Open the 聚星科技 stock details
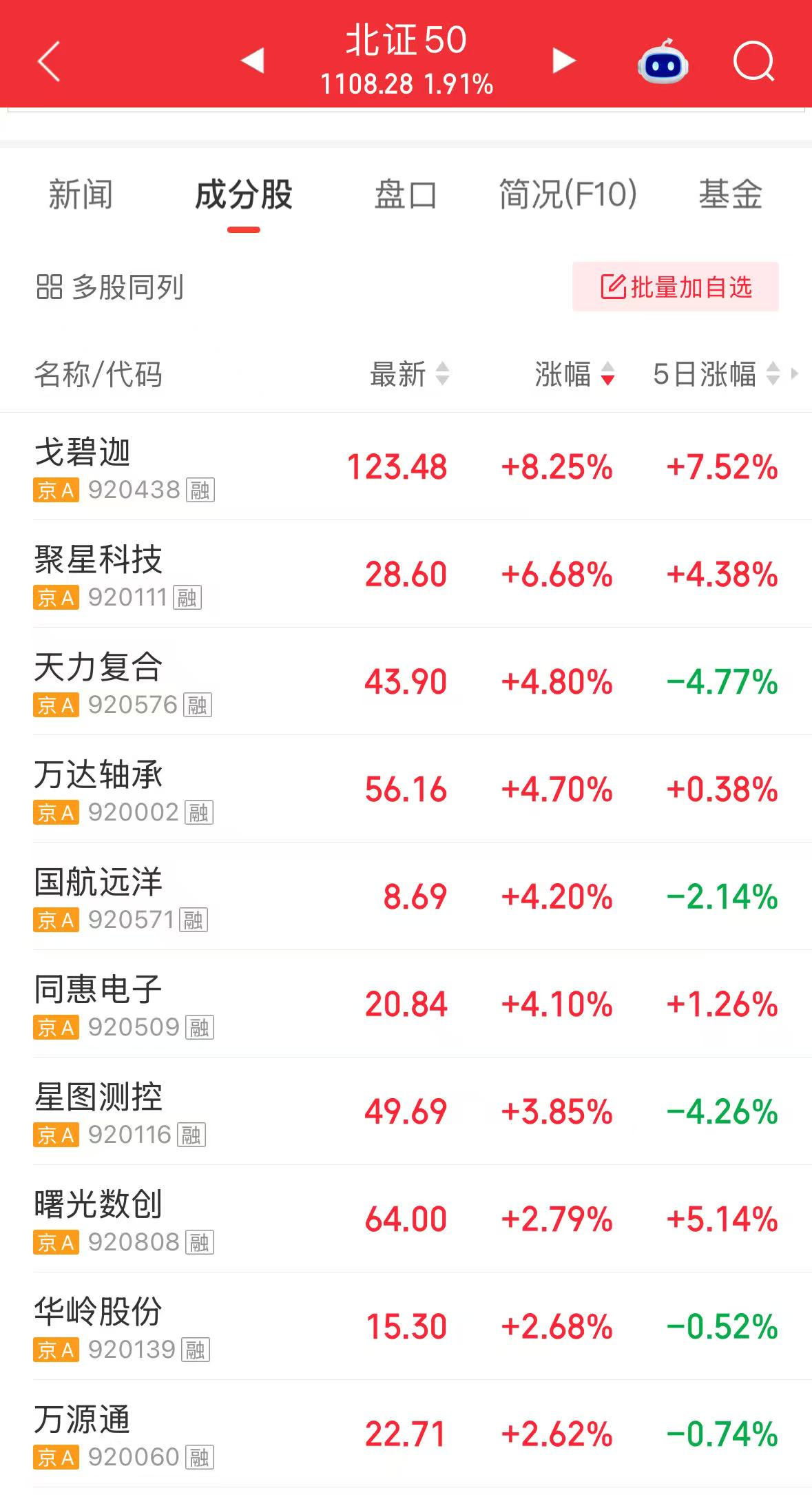The image size is (812, 1495). point(406,574)
